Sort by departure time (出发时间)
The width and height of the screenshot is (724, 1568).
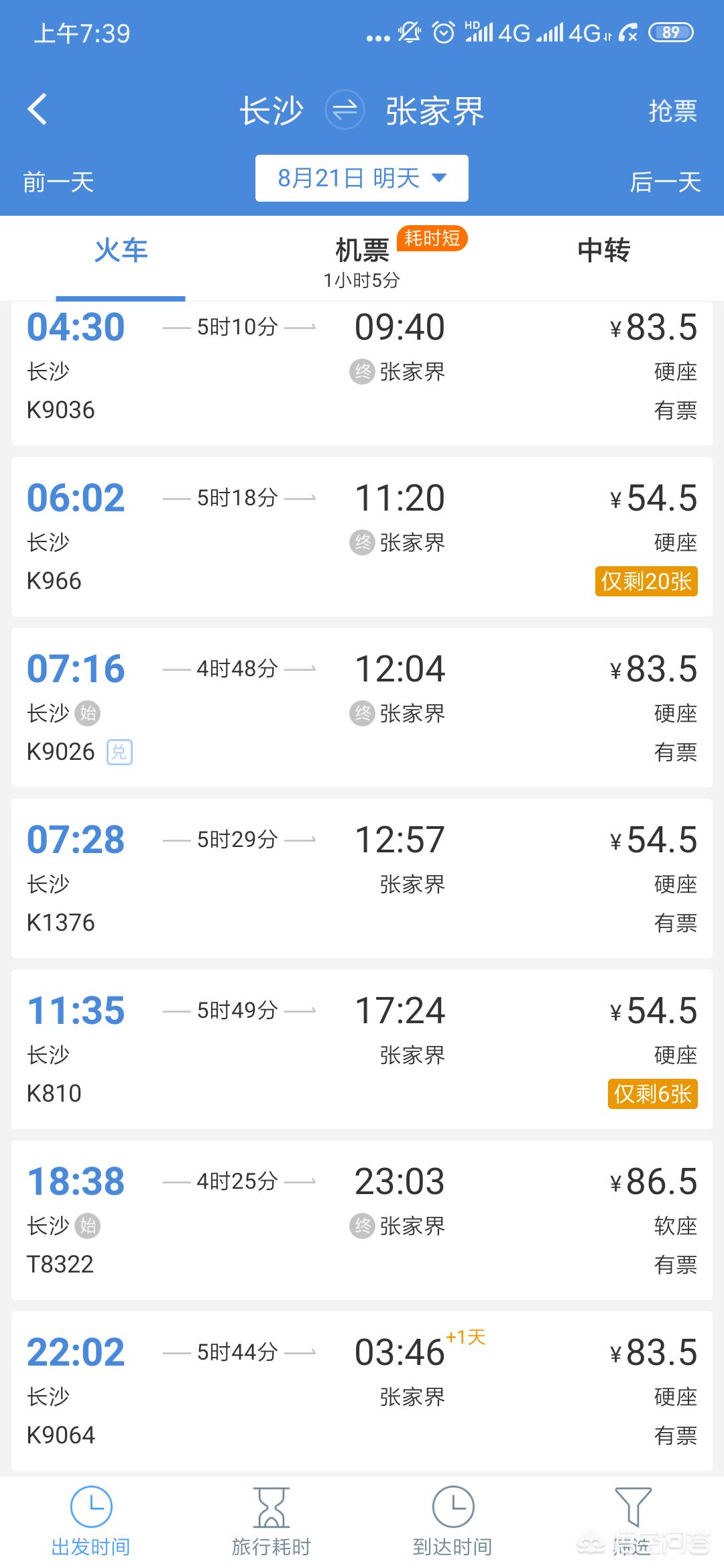coord(90,1522)
